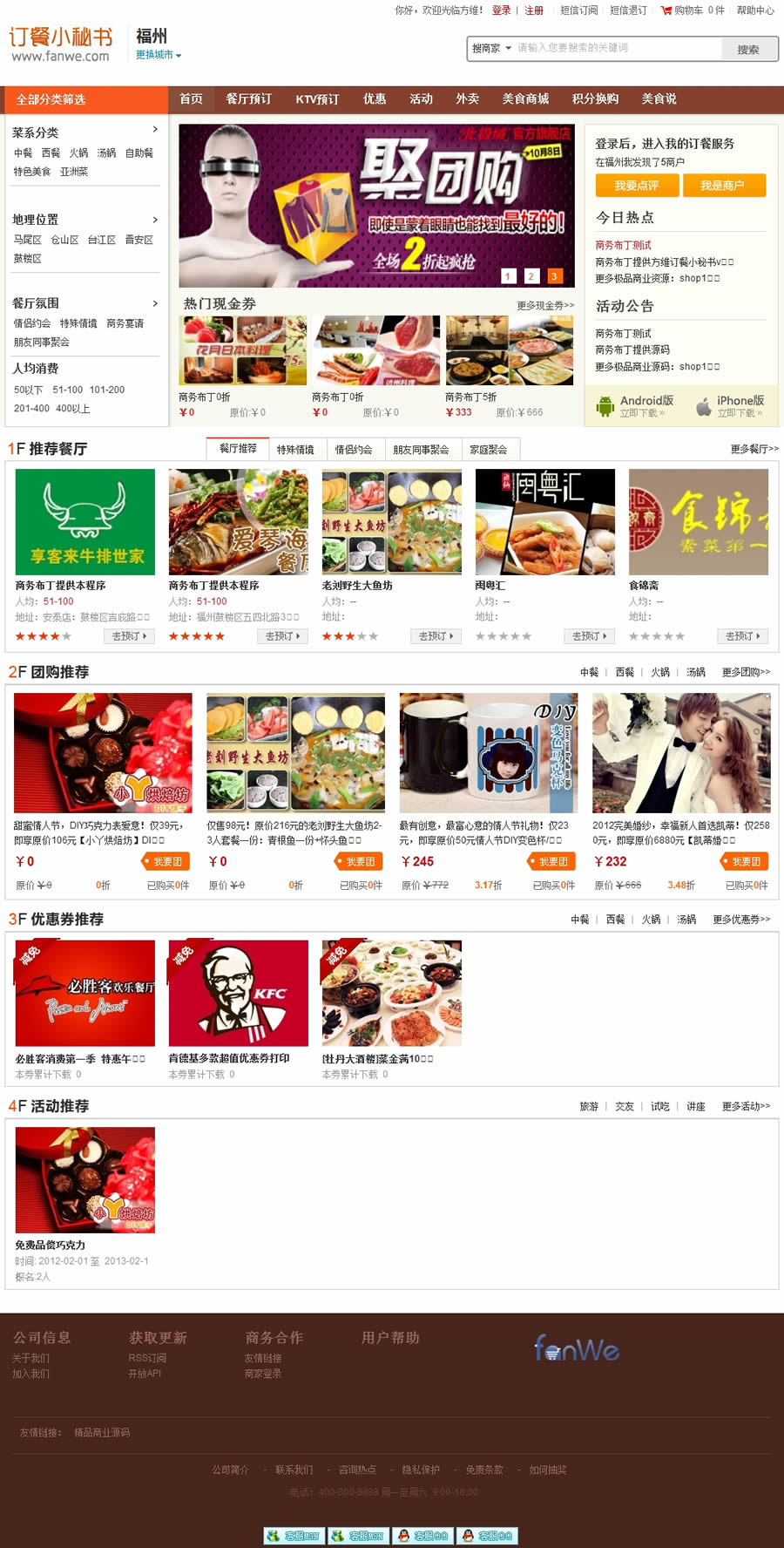The width and height of the screenshot is (784, 1548).
Task: Switch to the 情侣约会 restaurant tab
Action: pos(353,450)
